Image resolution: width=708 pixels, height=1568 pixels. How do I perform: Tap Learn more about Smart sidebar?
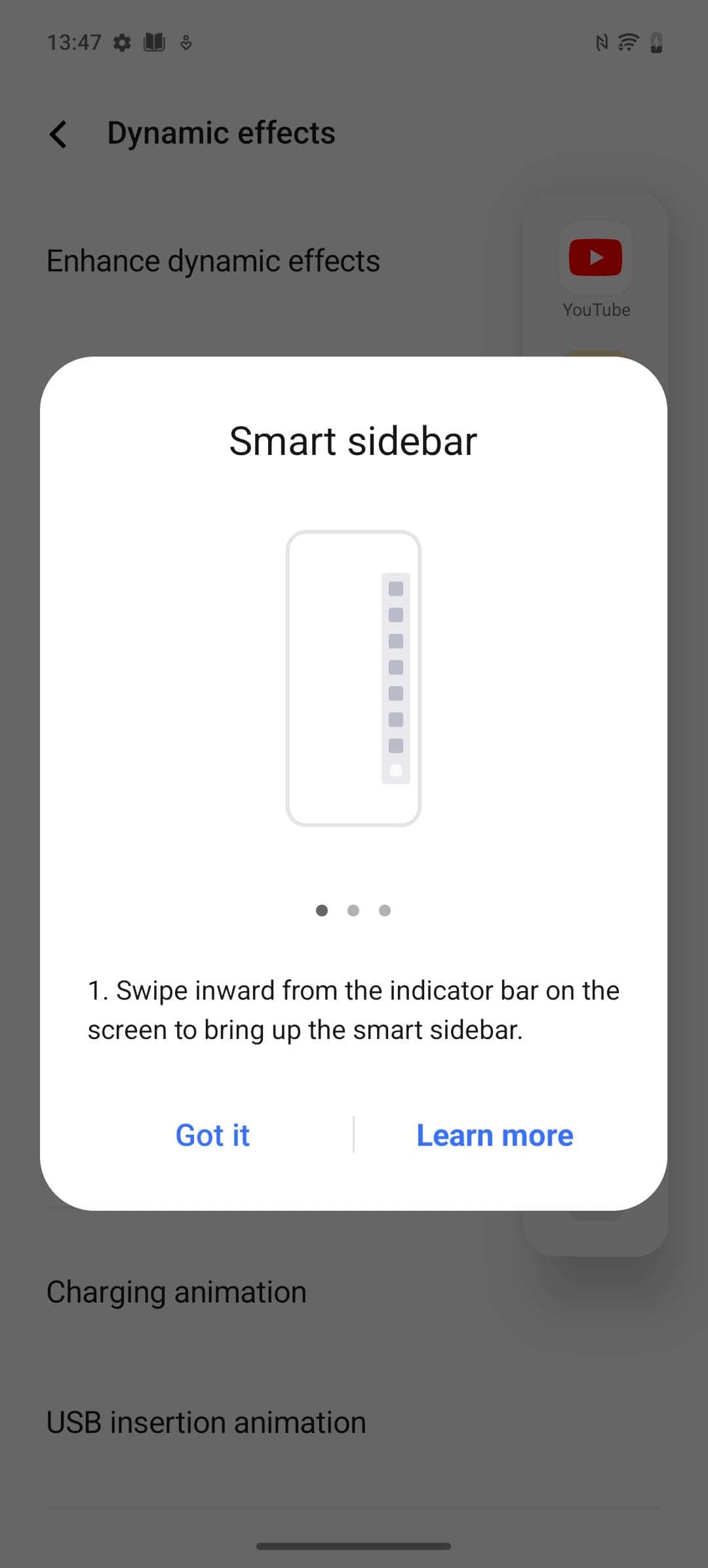tap(495, 1135)
